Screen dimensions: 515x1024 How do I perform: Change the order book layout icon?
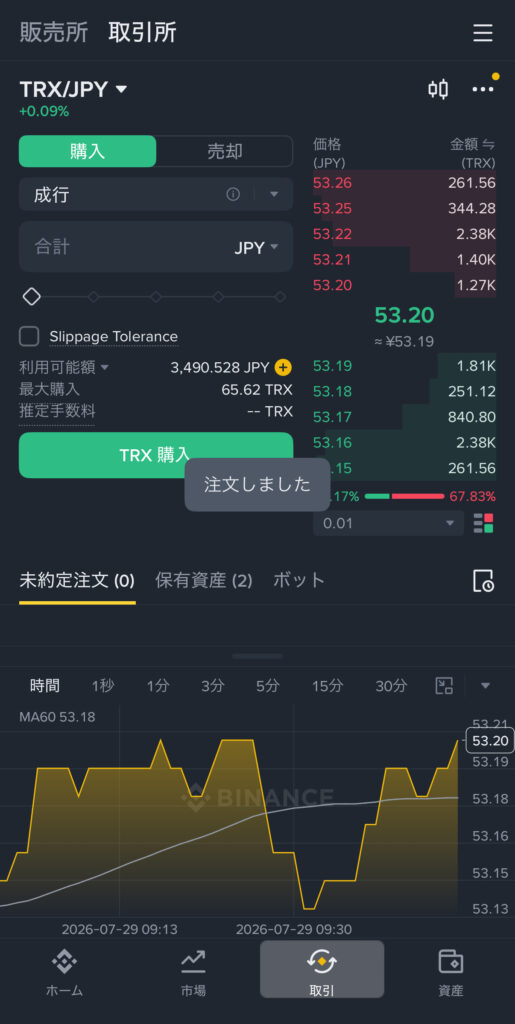click(x=484, y=523)
